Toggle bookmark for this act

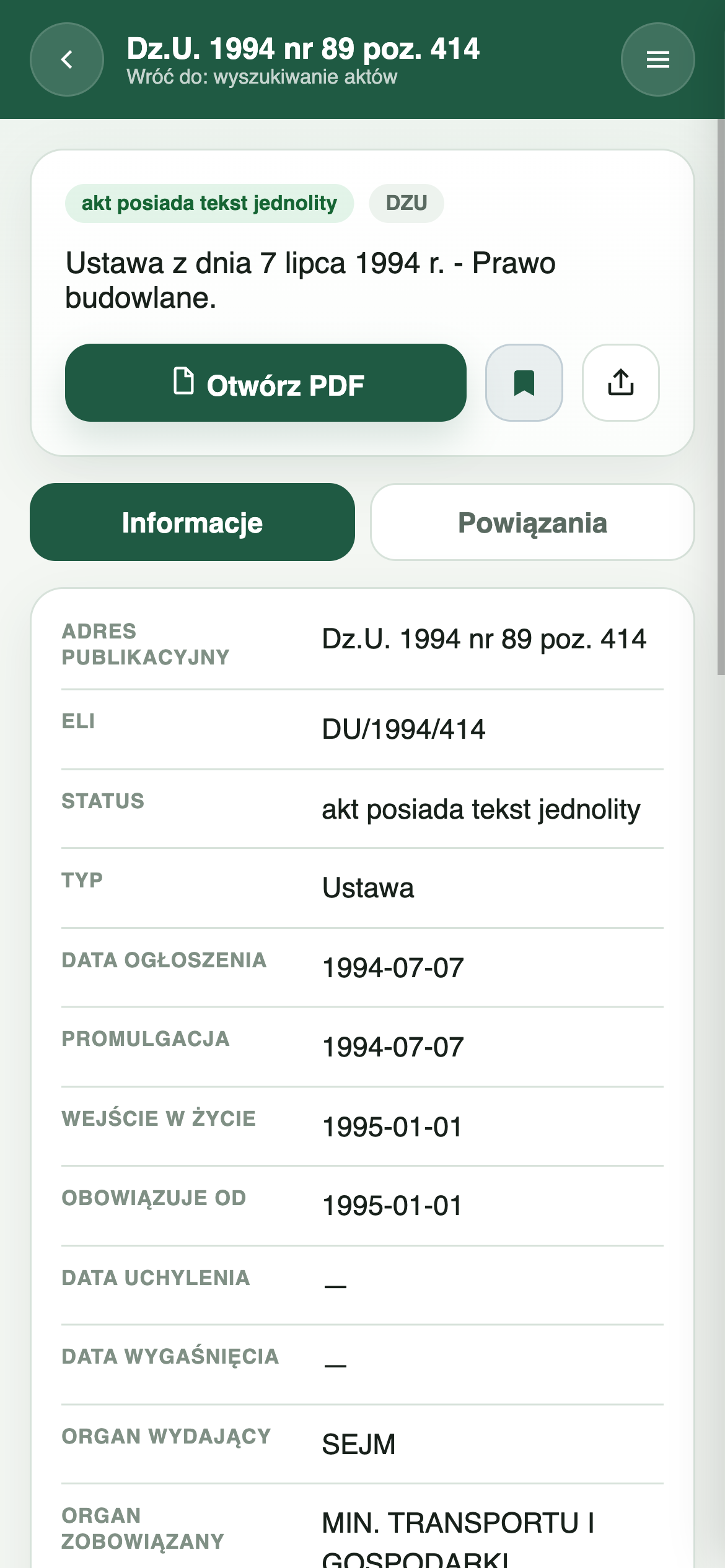[524, 383]
